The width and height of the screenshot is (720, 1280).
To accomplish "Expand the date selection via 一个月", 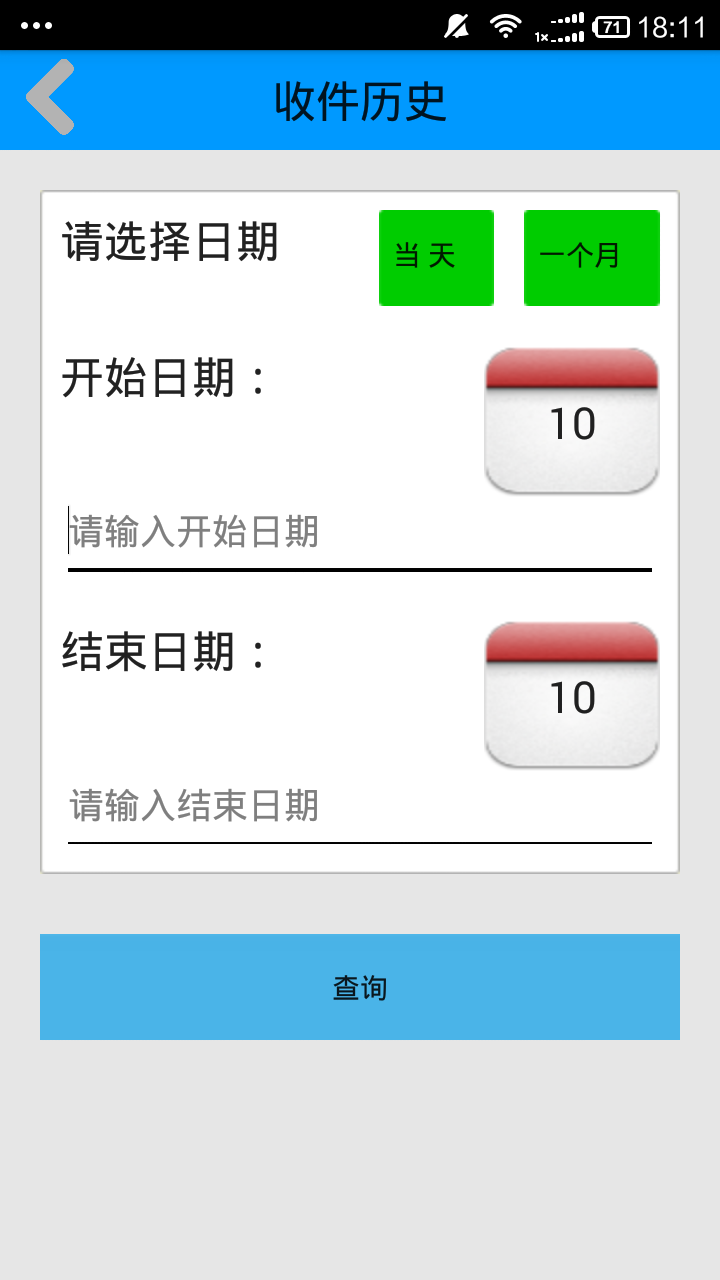I will coord(591,257).
